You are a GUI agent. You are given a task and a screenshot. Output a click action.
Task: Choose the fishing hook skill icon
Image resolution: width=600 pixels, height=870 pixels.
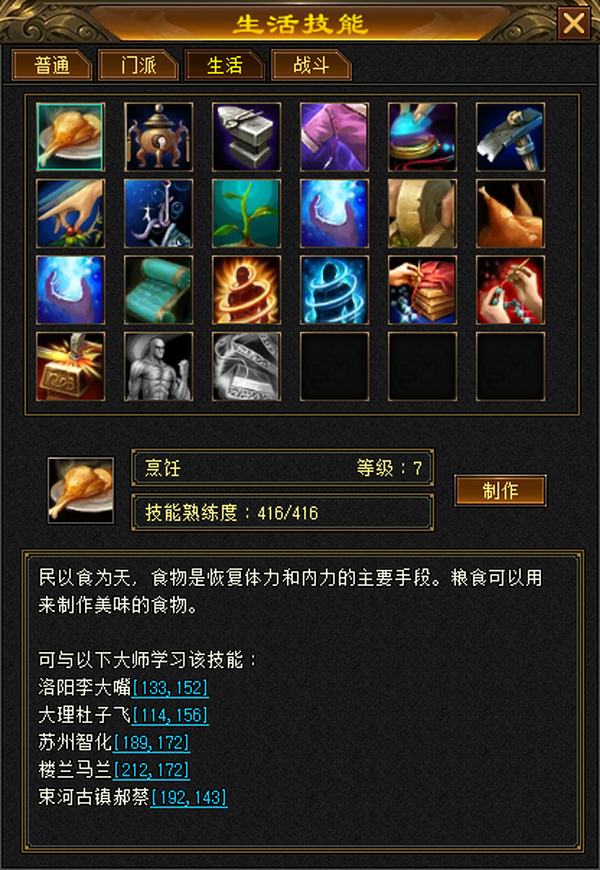pyautogui.click(x=159, y=213)
